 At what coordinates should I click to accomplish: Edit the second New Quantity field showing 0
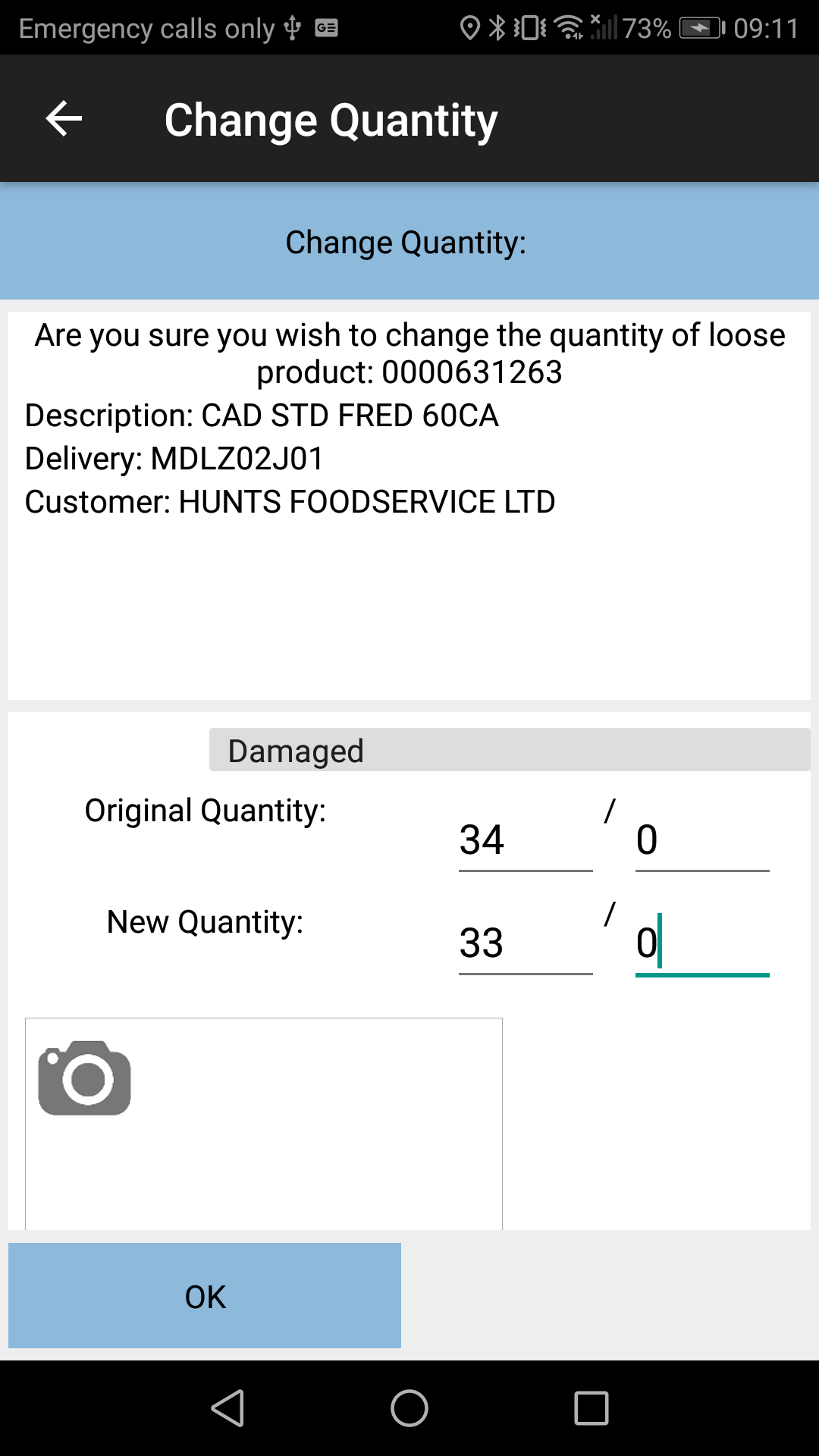click(702, 943)
